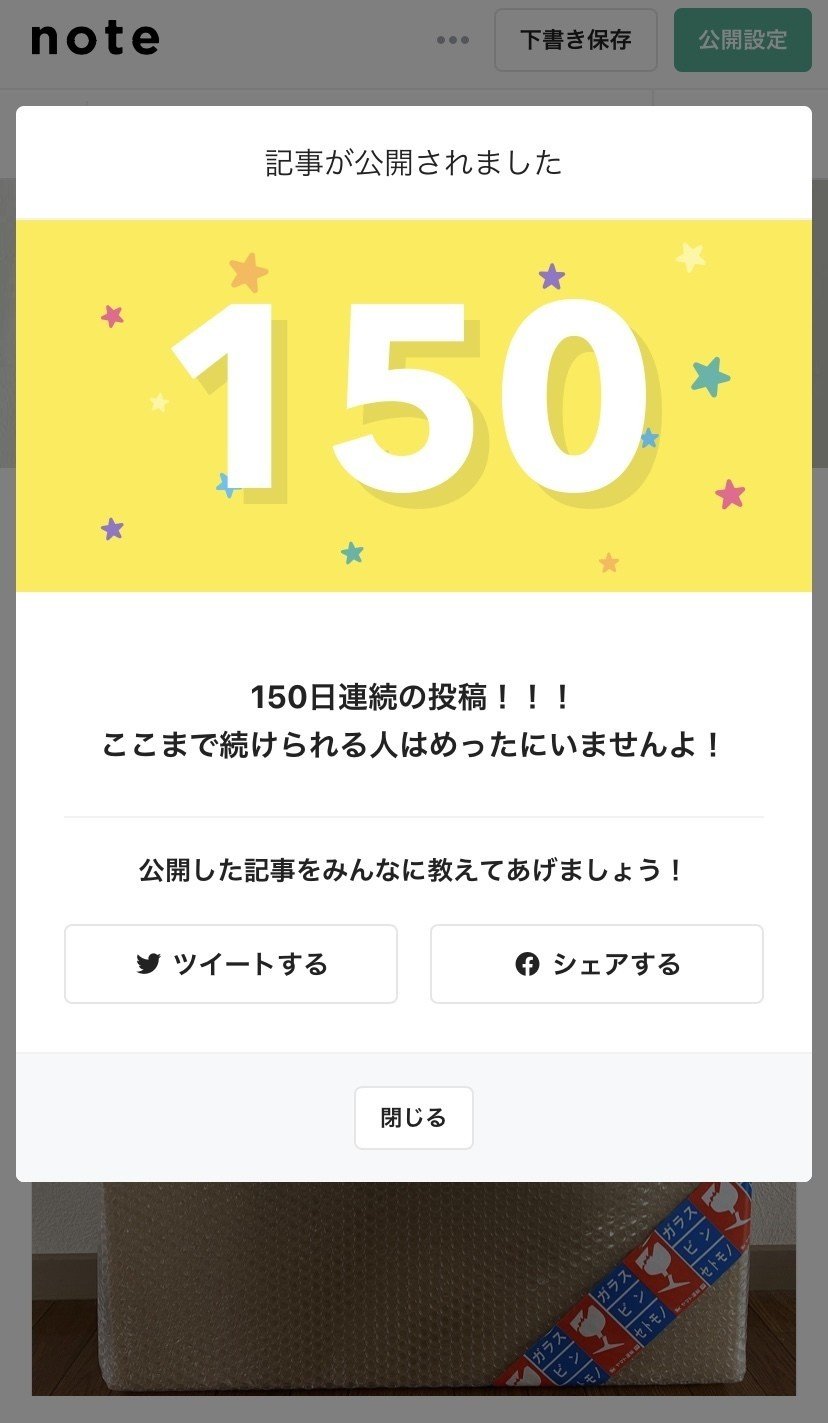
Task: Dismiss the dialog with 閉じる
Action: (413, 1118)
